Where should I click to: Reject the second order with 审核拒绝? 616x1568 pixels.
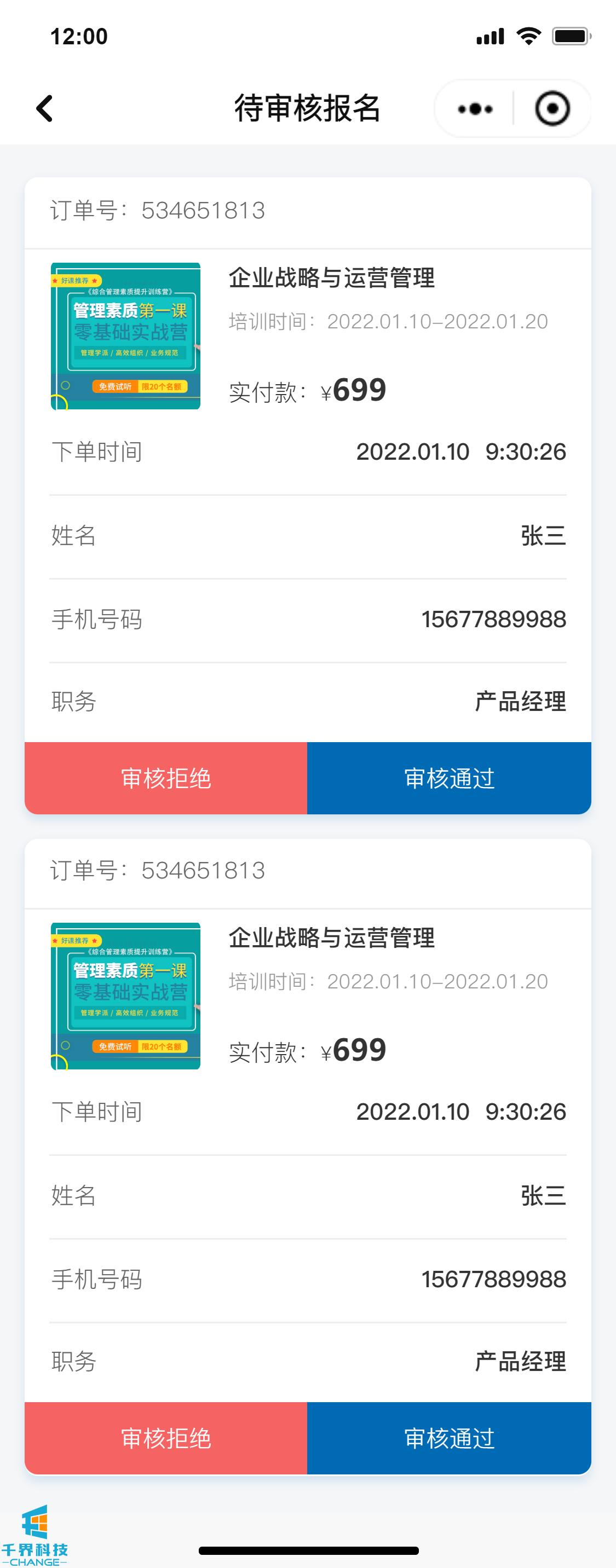coord(166,1438)
